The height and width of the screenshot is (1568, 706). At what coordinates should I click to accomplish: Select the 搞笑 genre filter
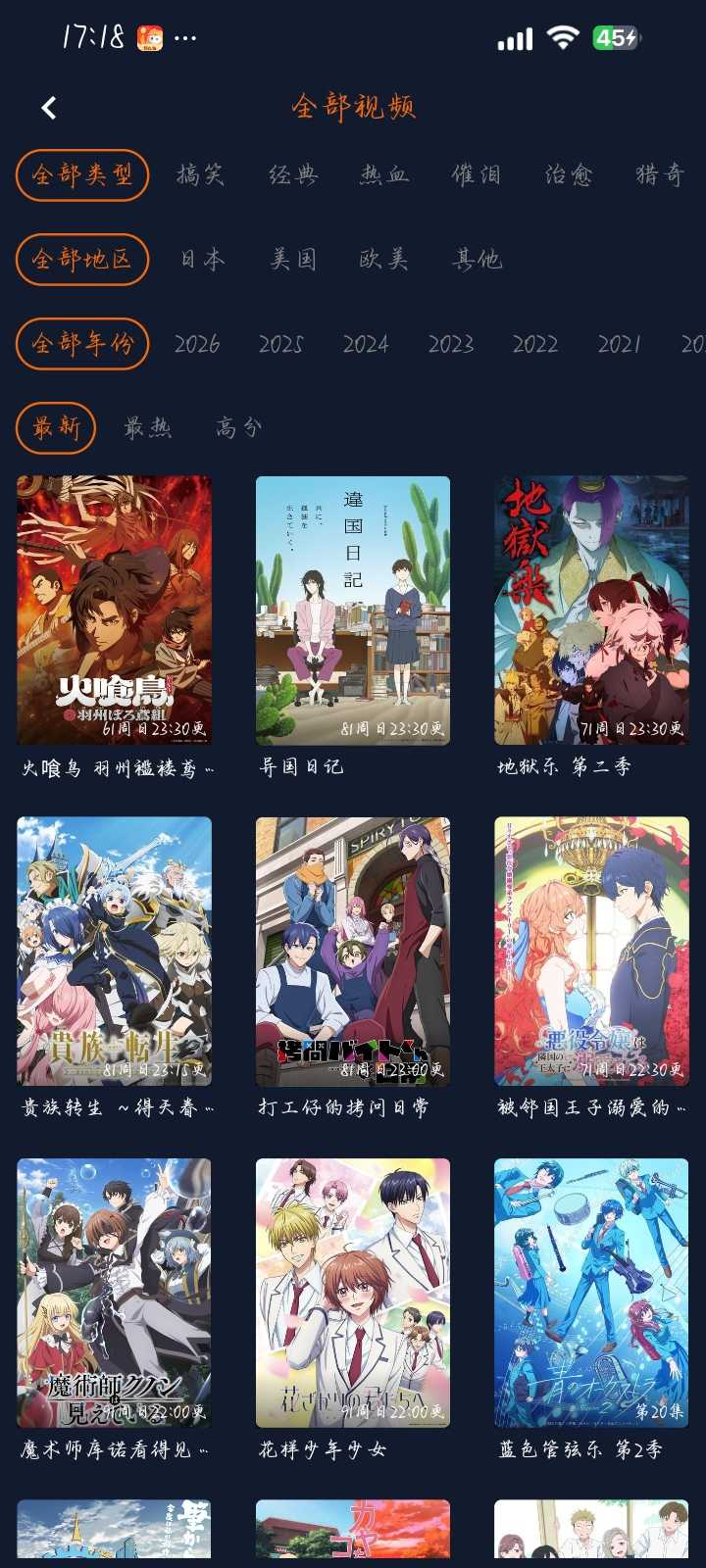(x=200, y=174)
